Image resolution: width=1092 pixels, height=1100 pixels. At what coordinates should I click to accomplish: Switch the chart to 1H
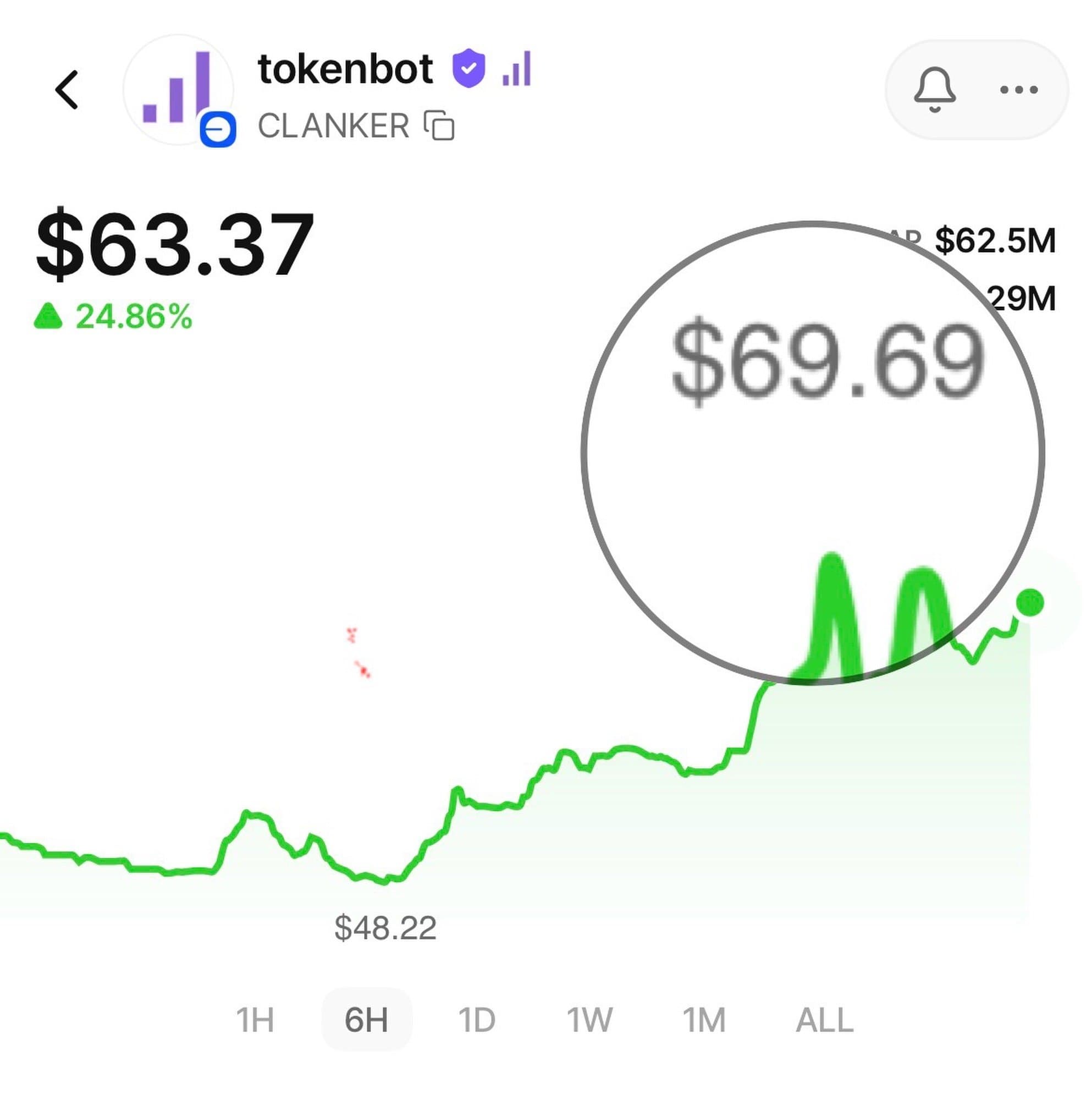tap(255, 1020)
